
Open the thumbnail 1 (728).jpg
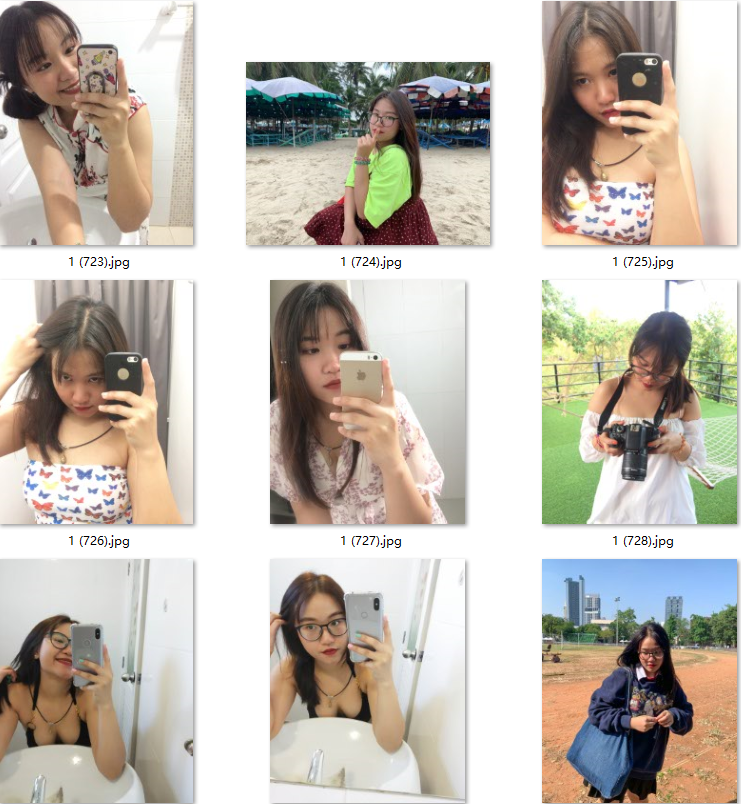(x=639, y=402)
